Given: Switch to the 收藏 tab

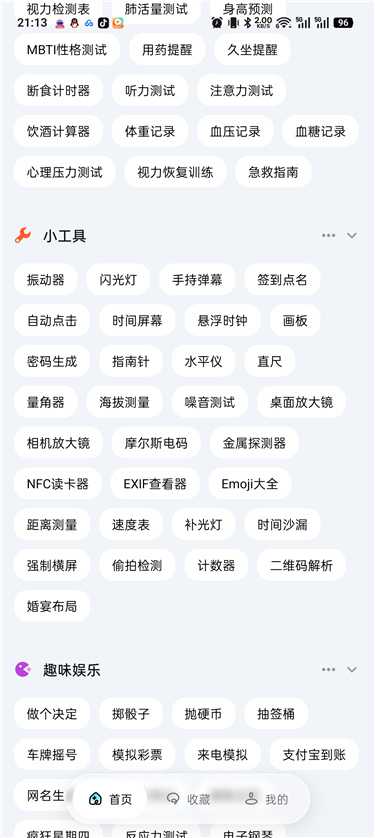Looking at the screenshot, I should [188, 799].
